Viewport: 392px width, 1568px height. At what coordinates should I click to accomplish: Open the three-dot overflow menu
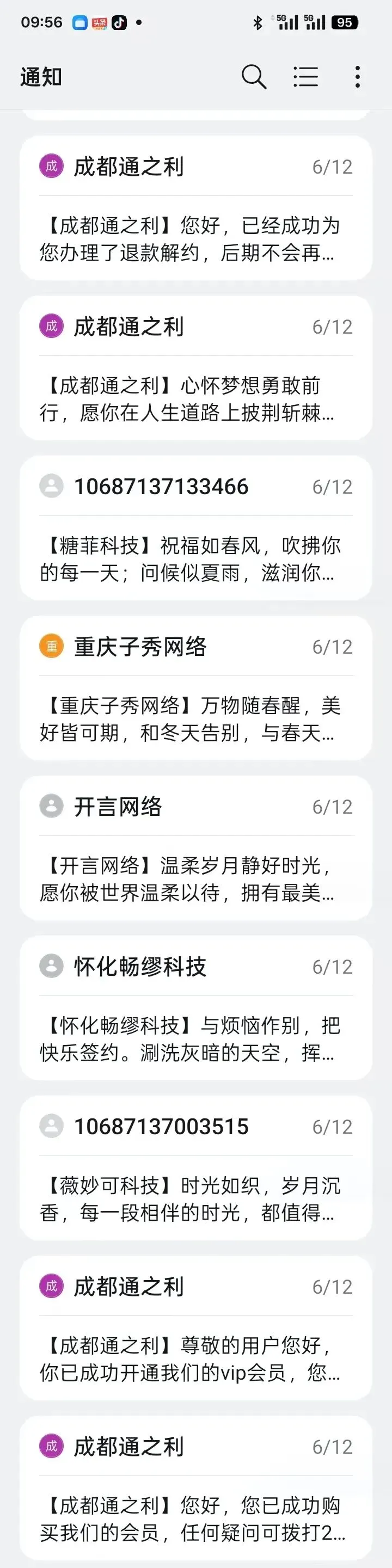coord(357,77)
